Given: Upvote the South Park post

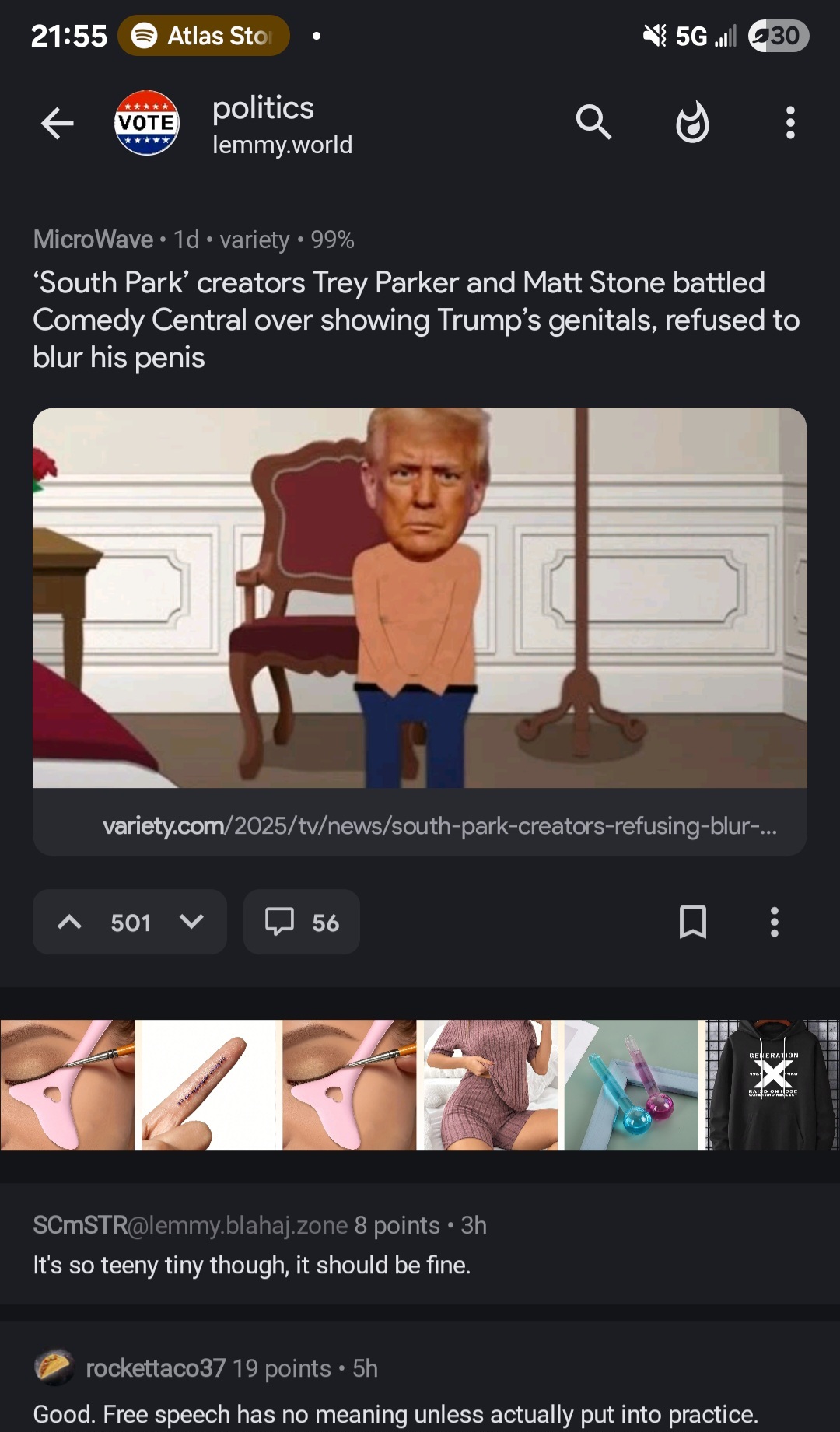Looking at the screenshot, I should (70, 923).
